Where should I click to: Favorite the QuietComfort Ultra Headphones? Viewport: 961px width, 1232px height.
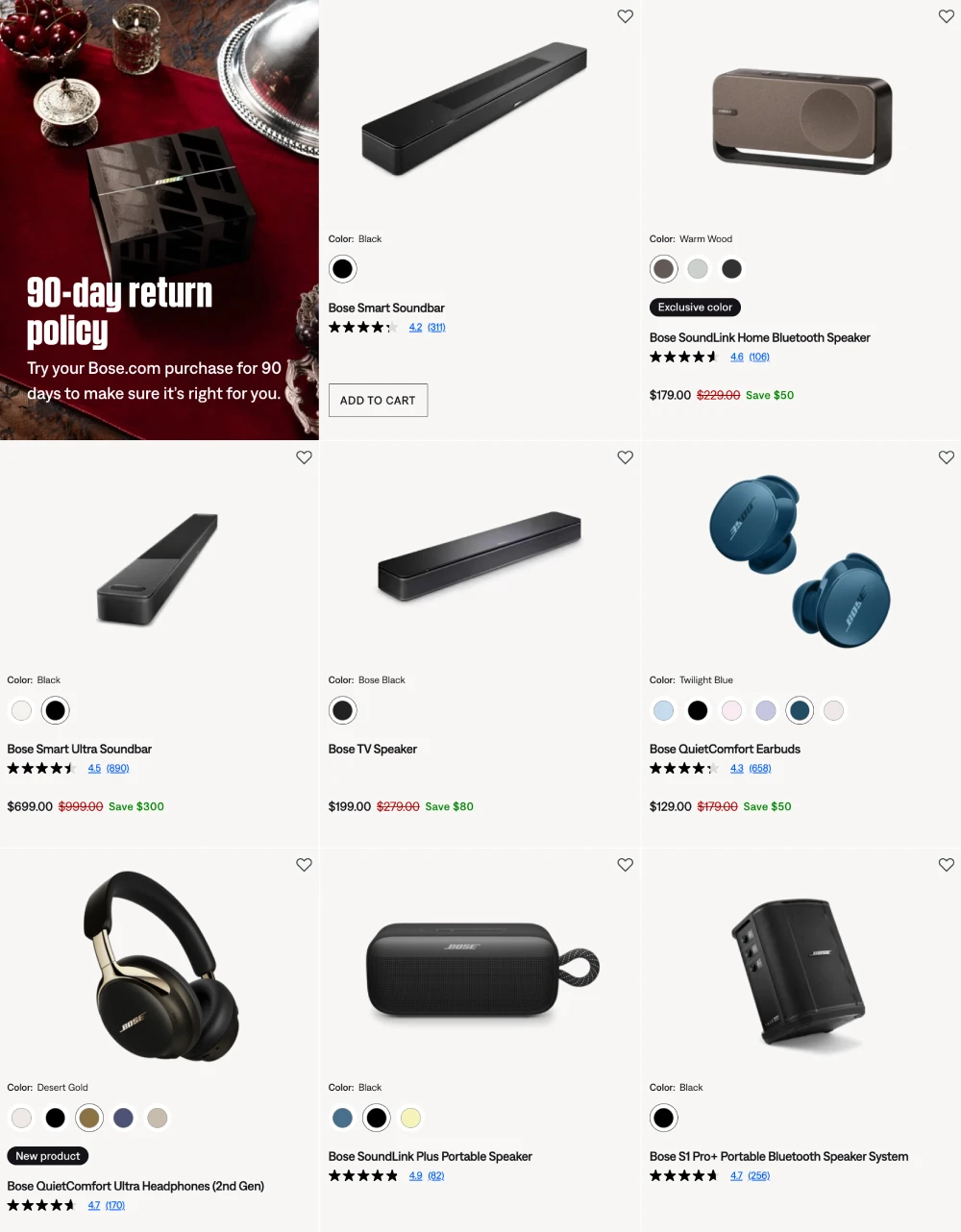click(305, 865)
